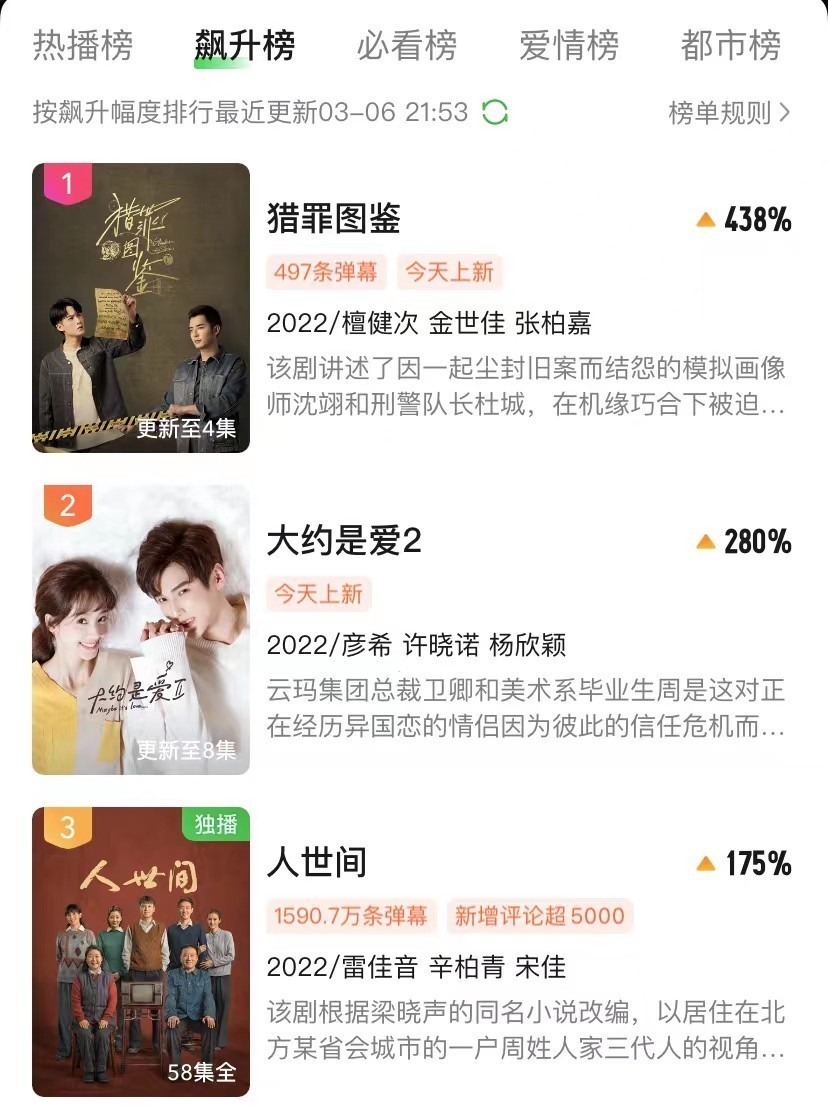Open the 榜单规则 link
Screen dimensions: 828x1115
click(729, 113)
